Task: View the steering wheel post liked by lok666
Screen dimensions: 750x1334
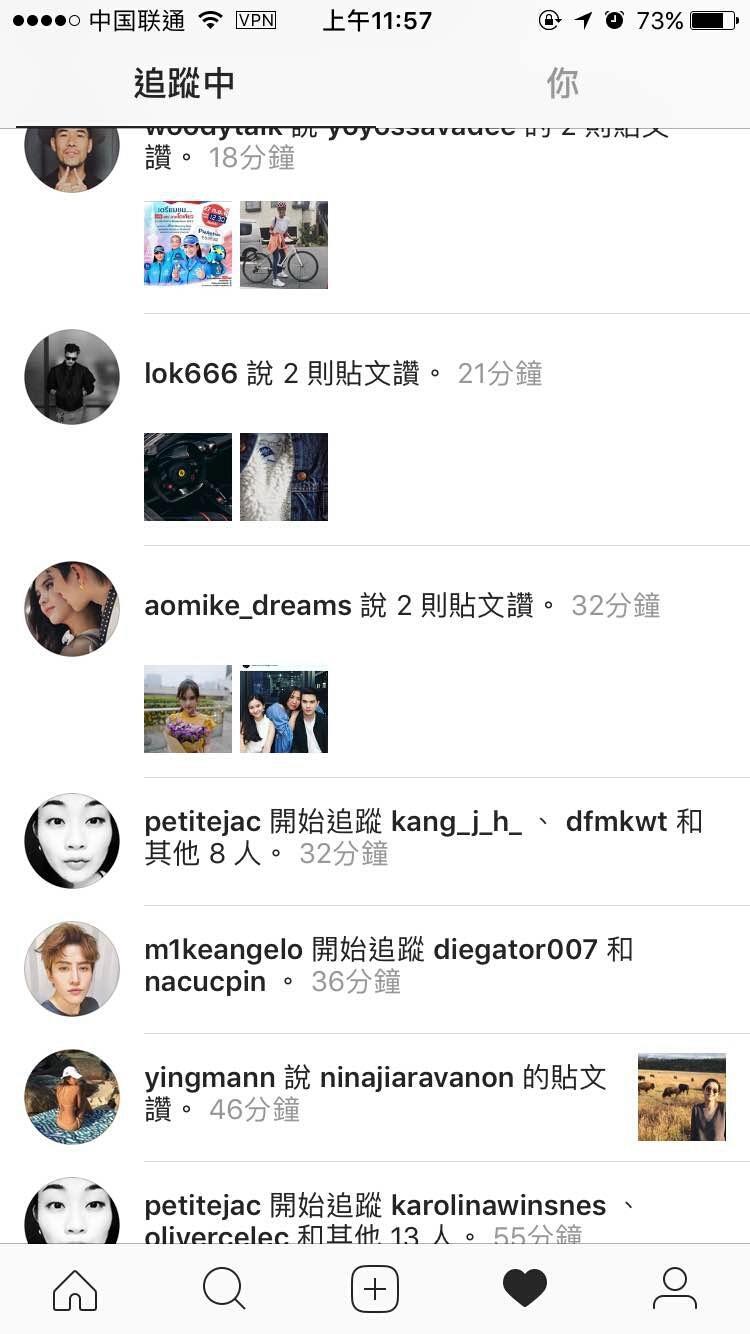Action: (188, 477)
